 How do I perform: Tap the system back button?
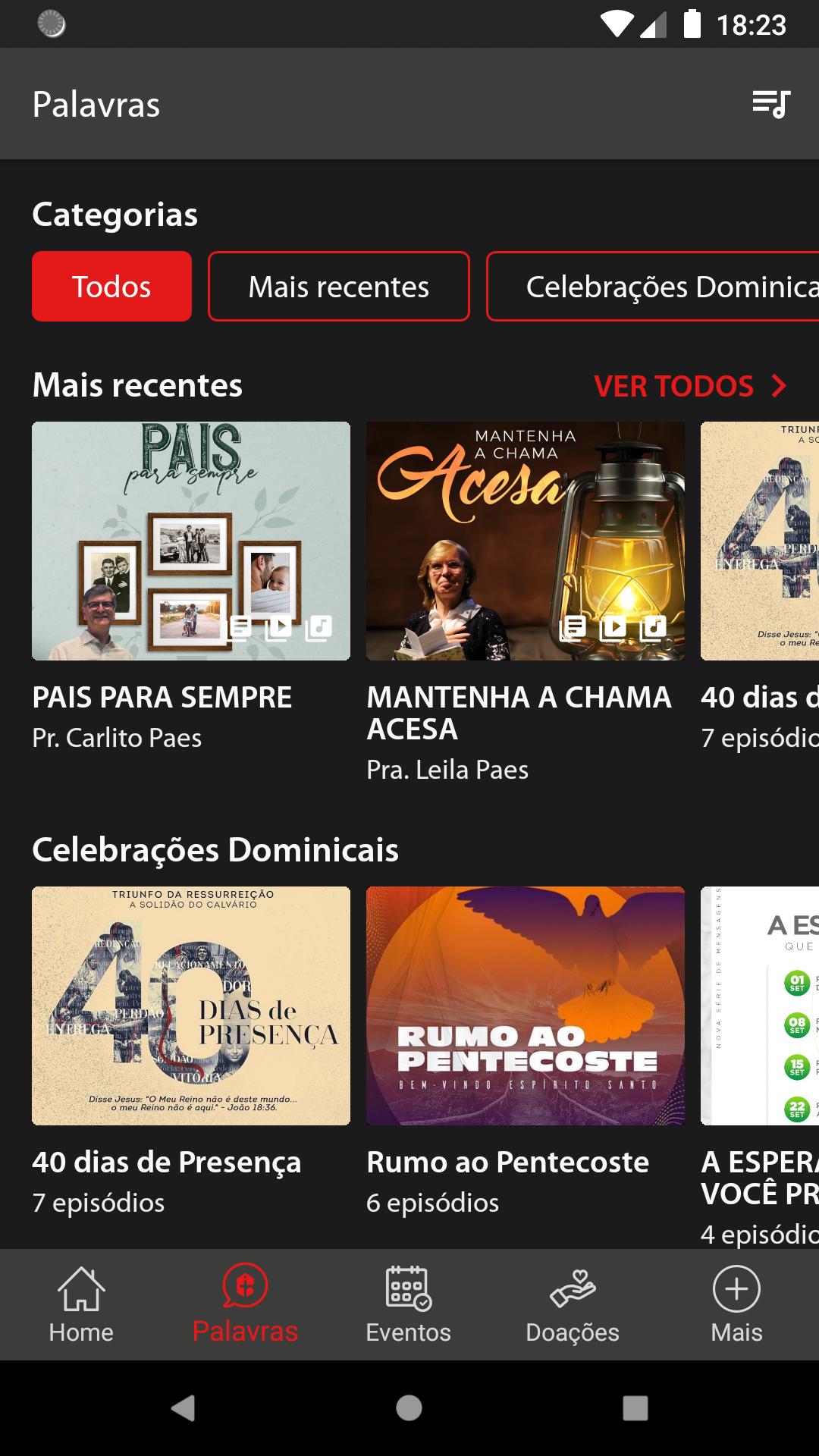click(x=183, y=1408)
